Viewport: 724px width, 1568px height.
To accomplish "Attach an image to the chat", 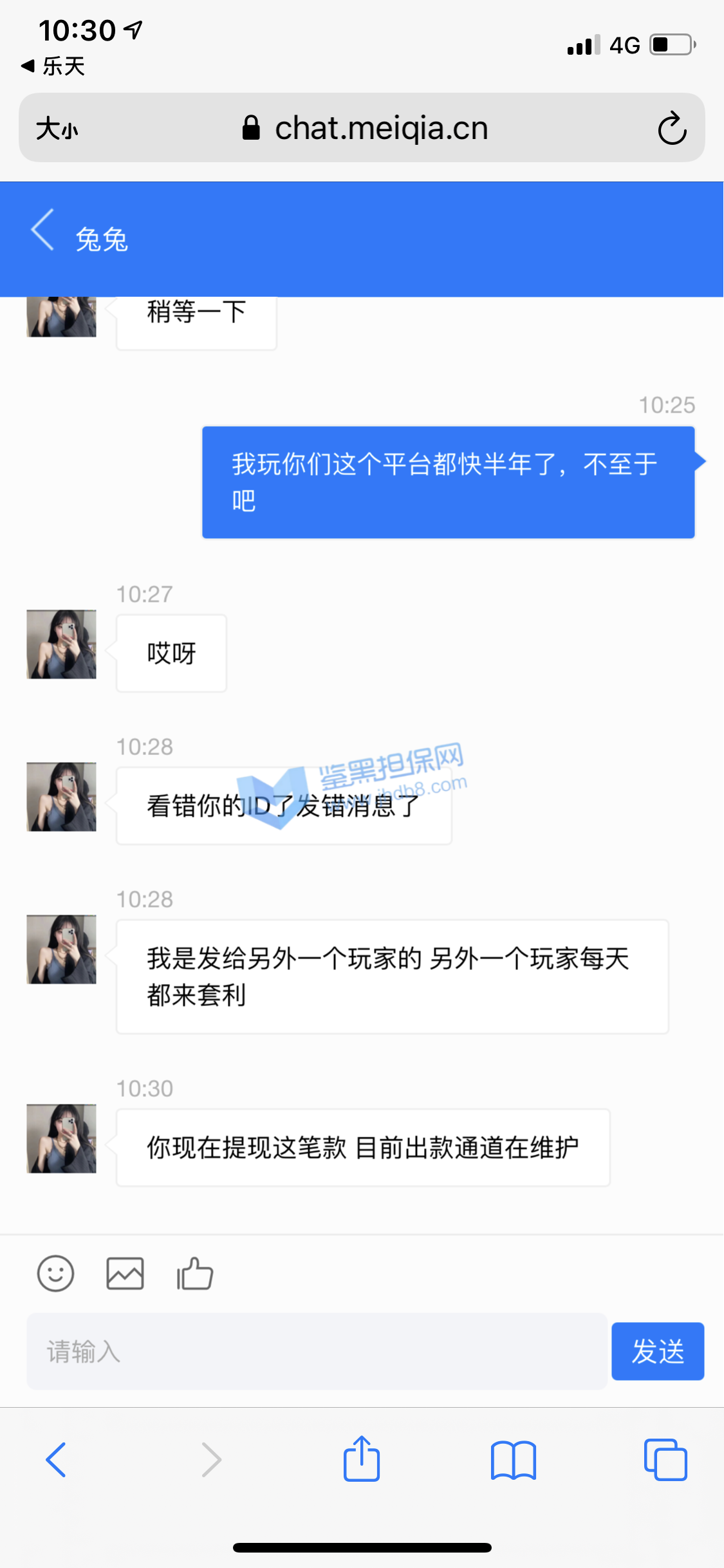I will click(x=125, y=1273).
